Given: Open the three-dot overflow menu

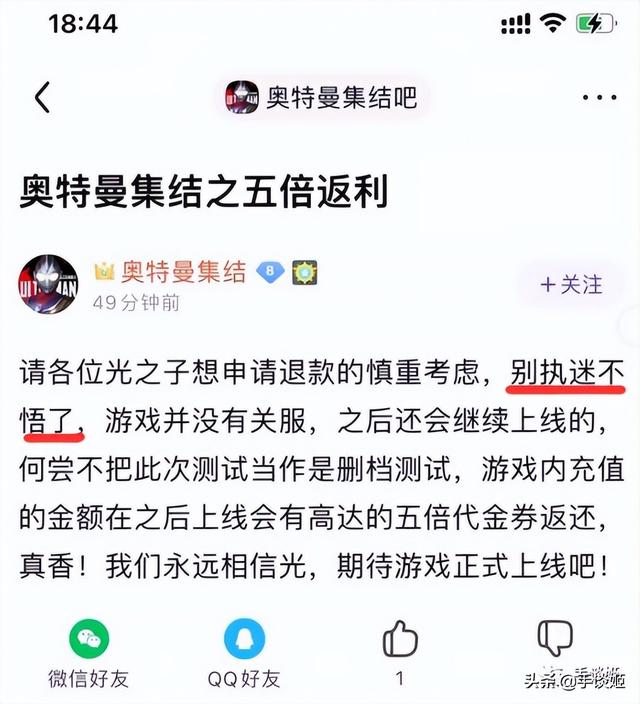Looking at the screenshot, I should [x=599, y=98].
